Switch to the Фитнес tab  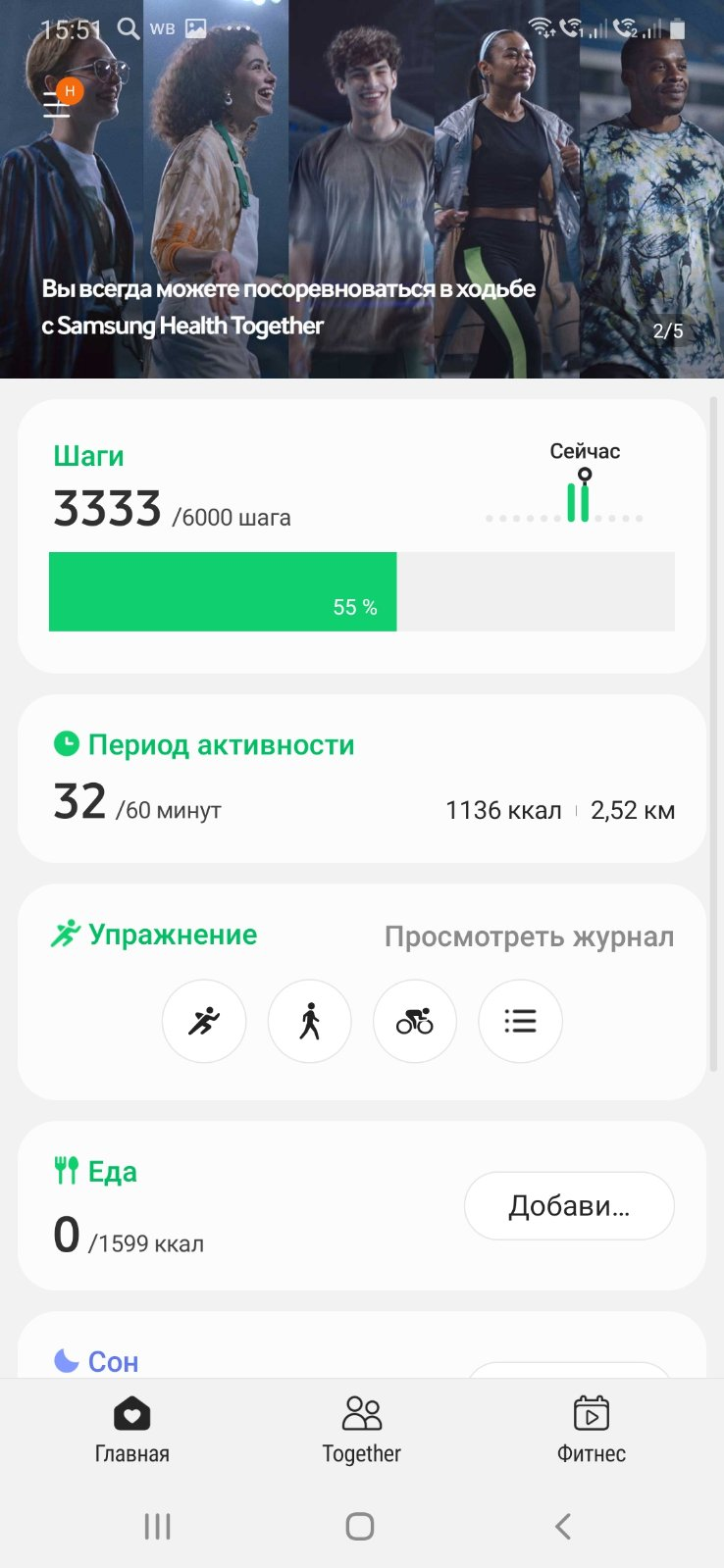tap(591, 1429)
